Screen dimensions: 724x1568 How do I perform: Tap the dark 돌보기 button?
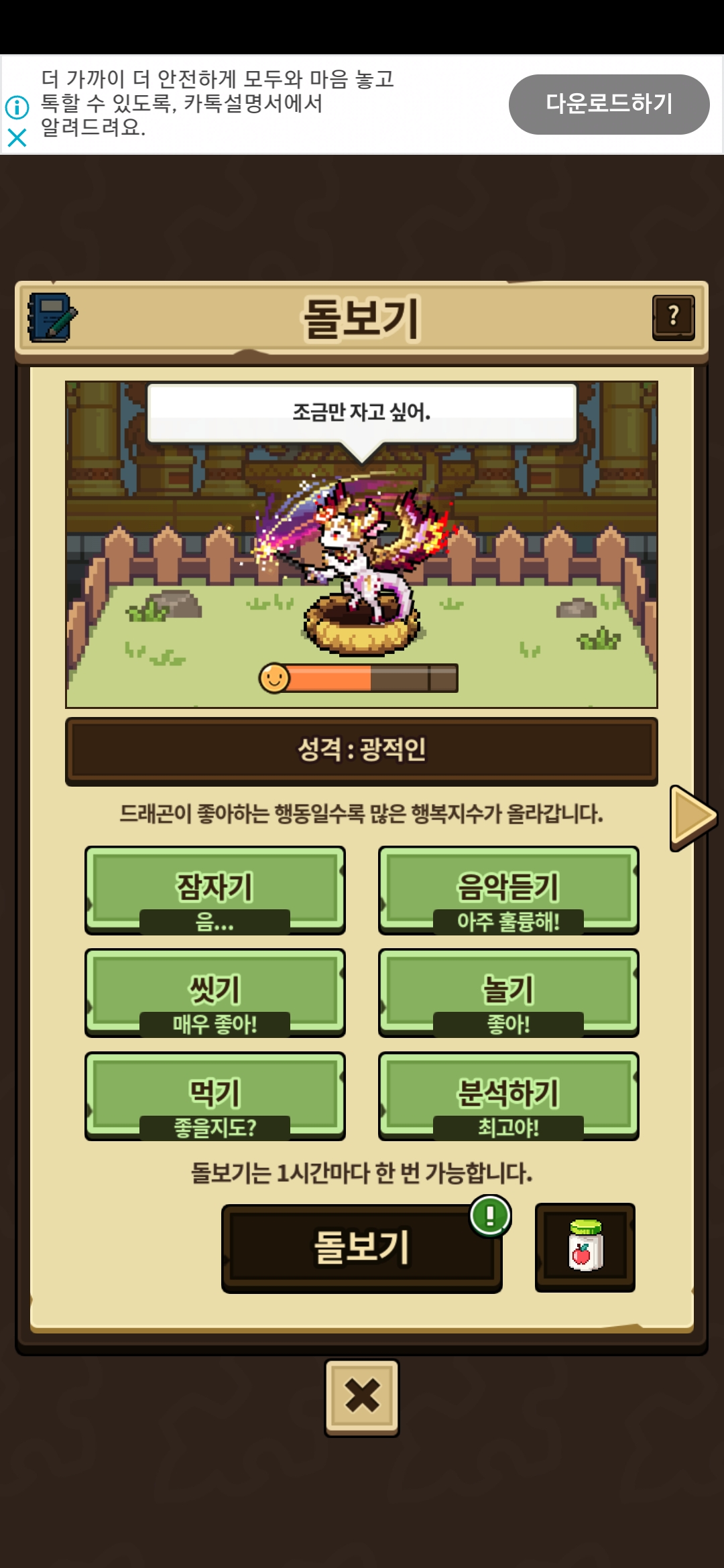(x=361, y=1248)
